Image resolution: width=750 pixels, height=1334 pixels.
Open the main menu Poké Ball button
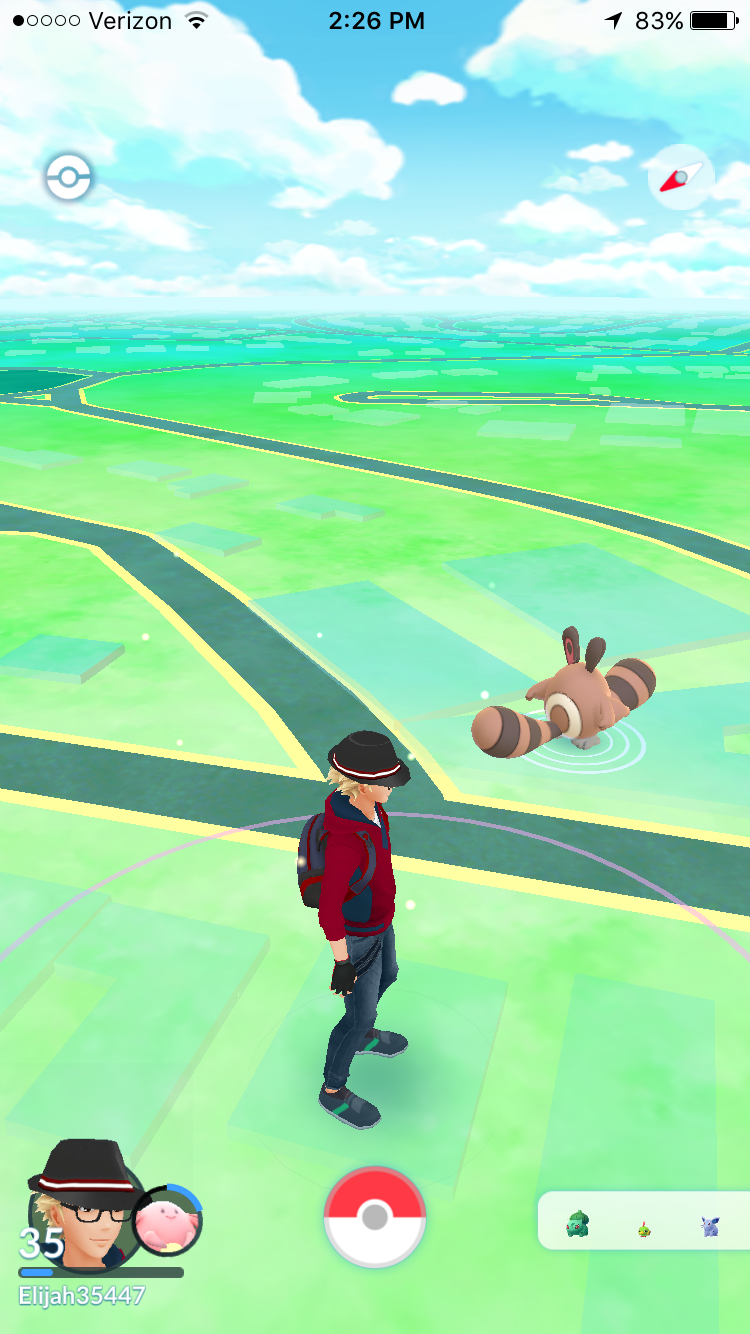point(375,1217)
